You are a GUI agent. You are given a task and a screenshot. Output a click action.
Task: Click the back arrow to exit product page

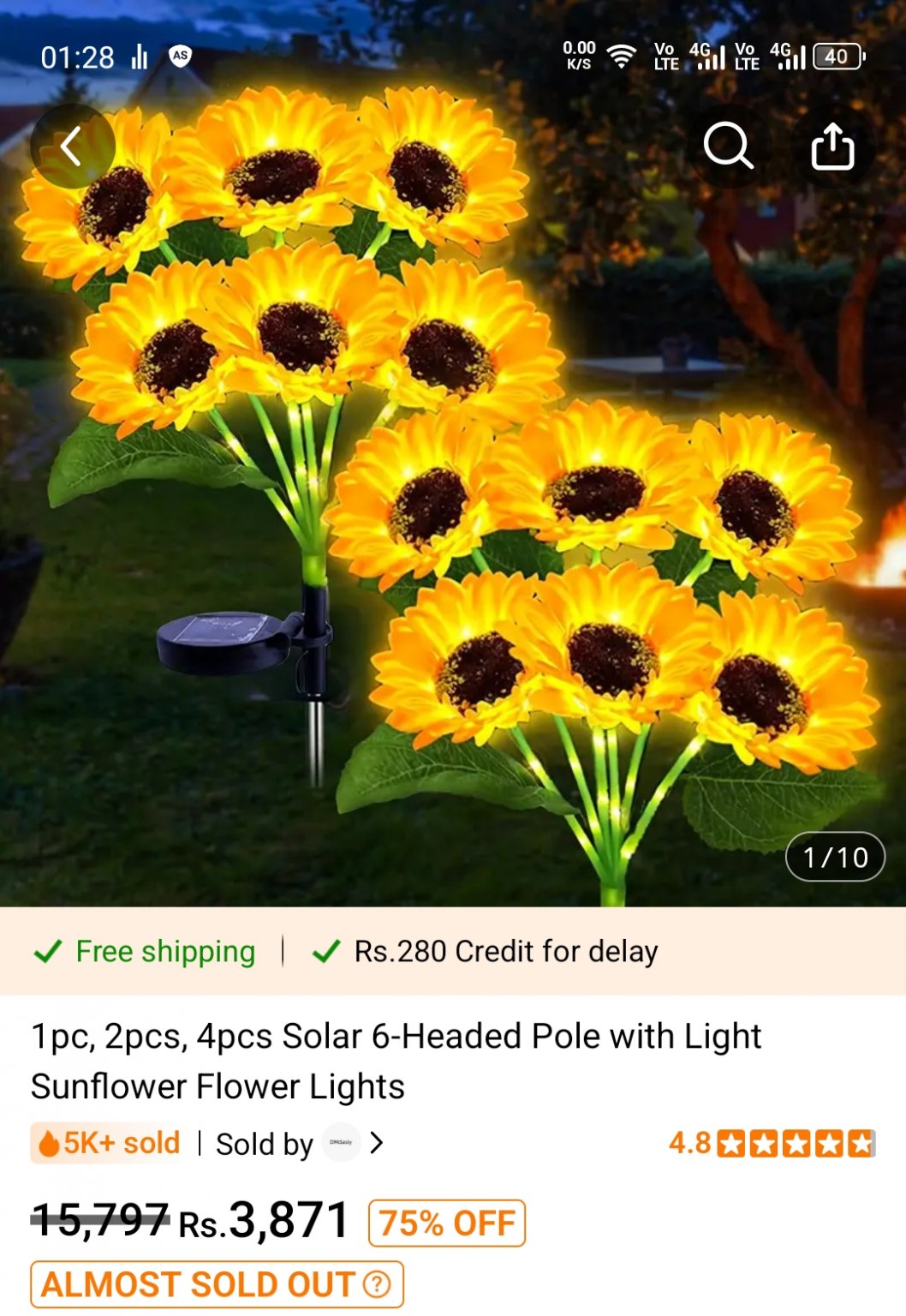click(73, 146)
